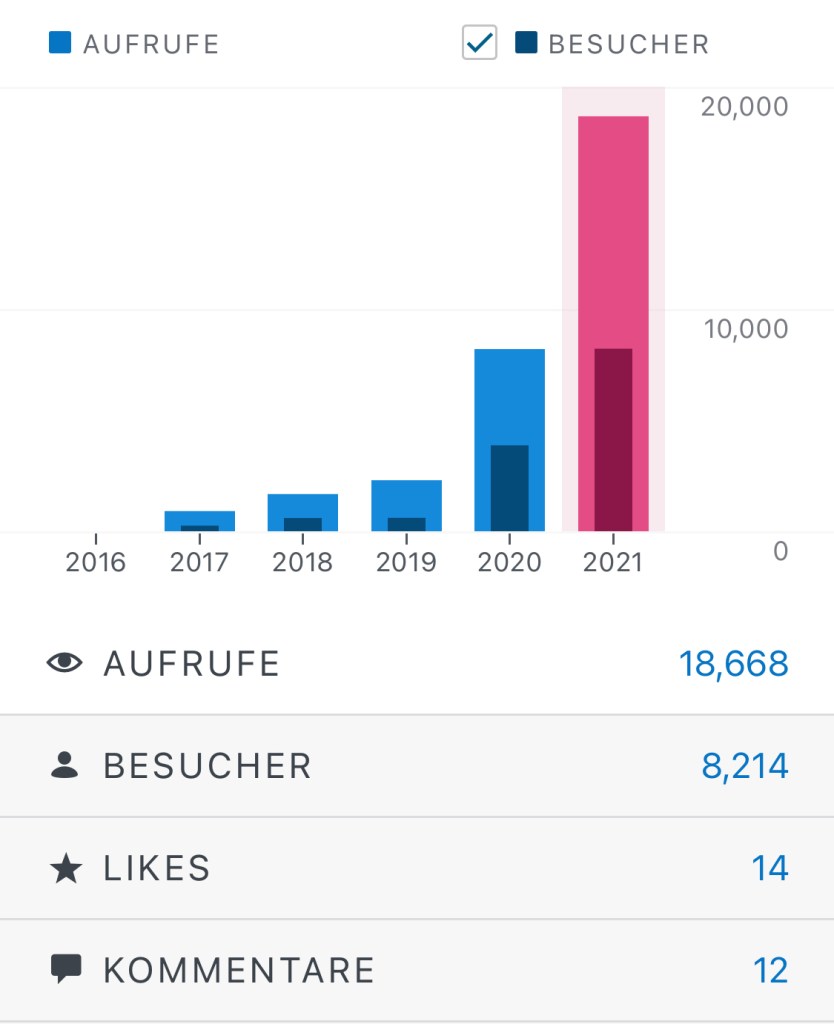Show the Aufrufe statistics
Viewport: 834px width, 1024px height.
click(417, 664)
